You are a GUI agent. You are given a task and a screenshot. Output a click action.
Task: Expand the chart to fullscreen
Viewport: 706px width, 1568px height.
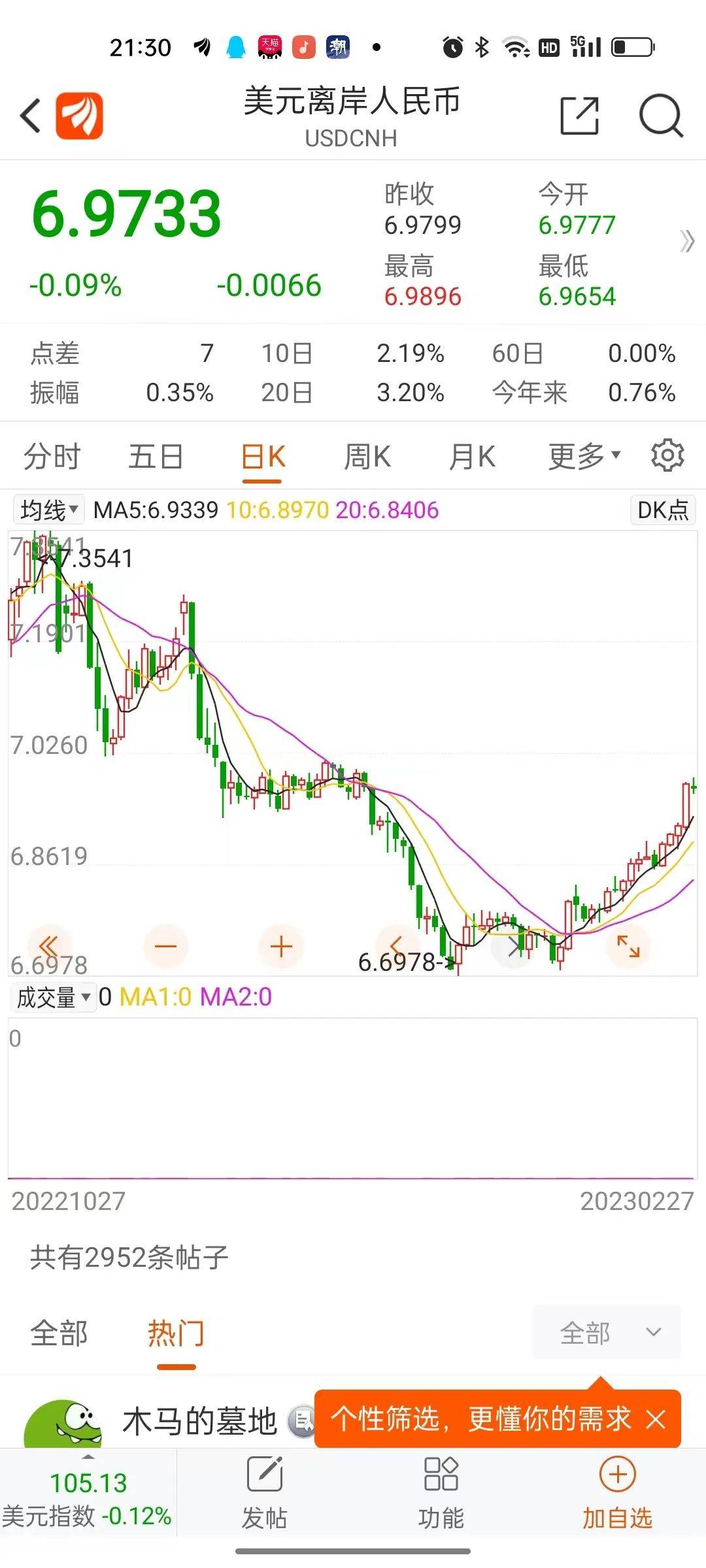628,946
